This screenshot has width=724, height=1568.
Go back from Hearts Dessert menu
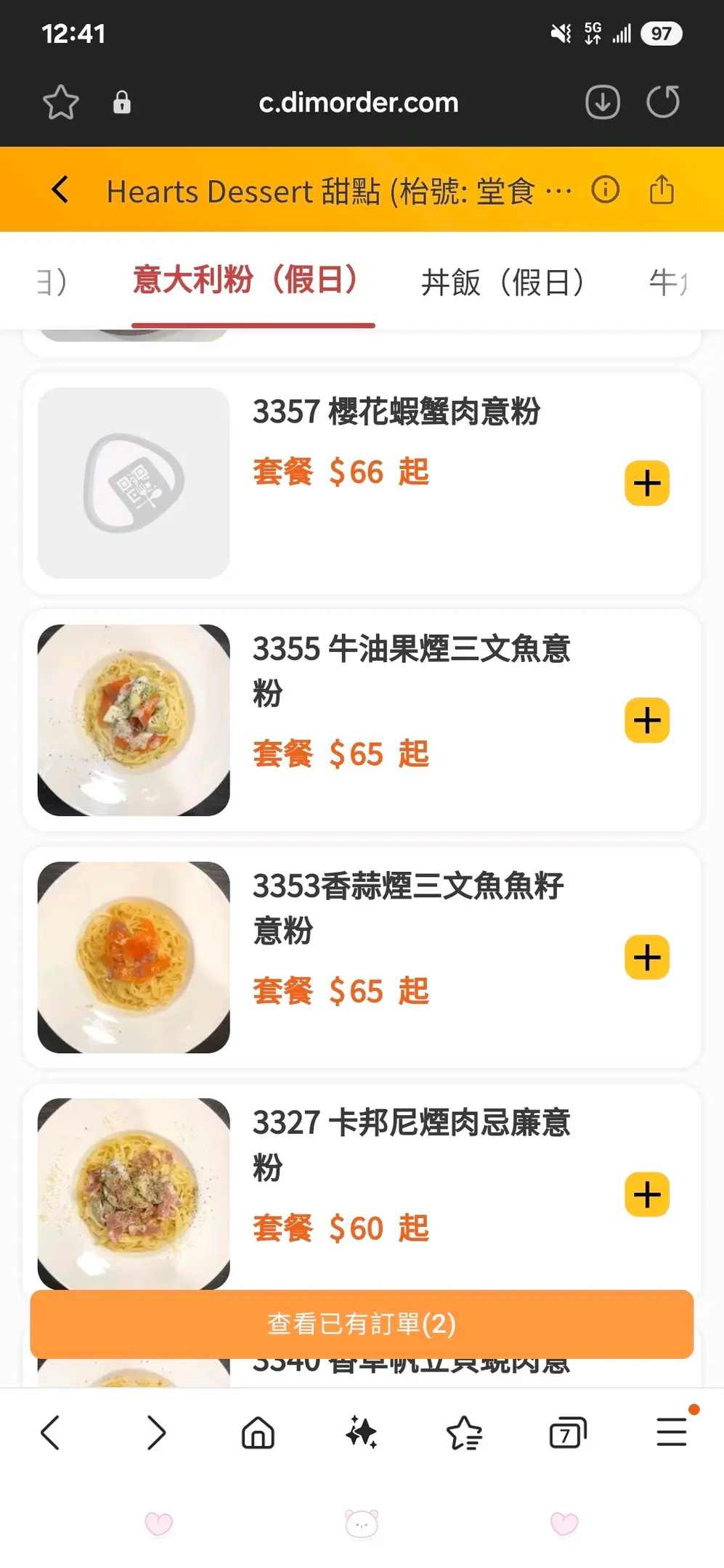61,190
